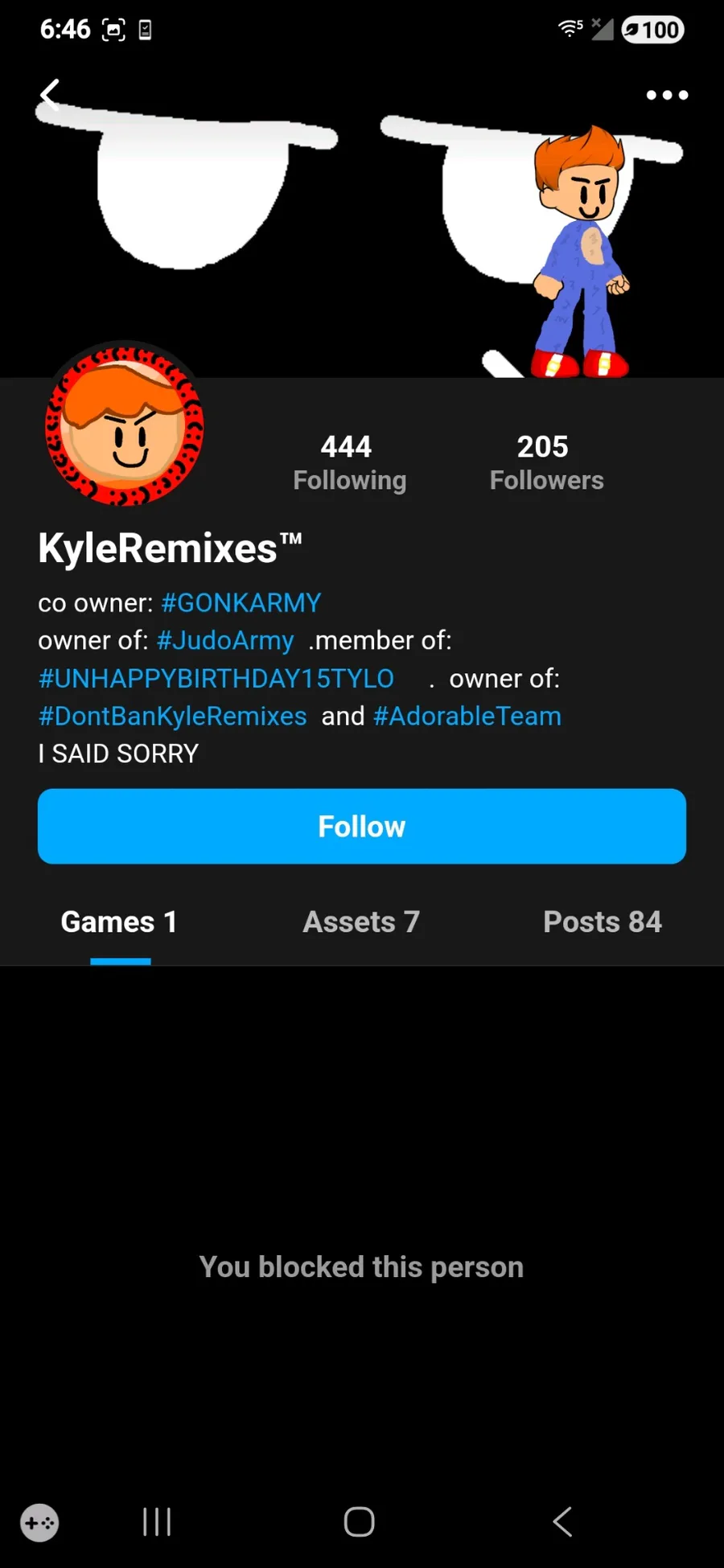Follow KyleRemixes
The image size is (724, 1568).
pos(362,827)
